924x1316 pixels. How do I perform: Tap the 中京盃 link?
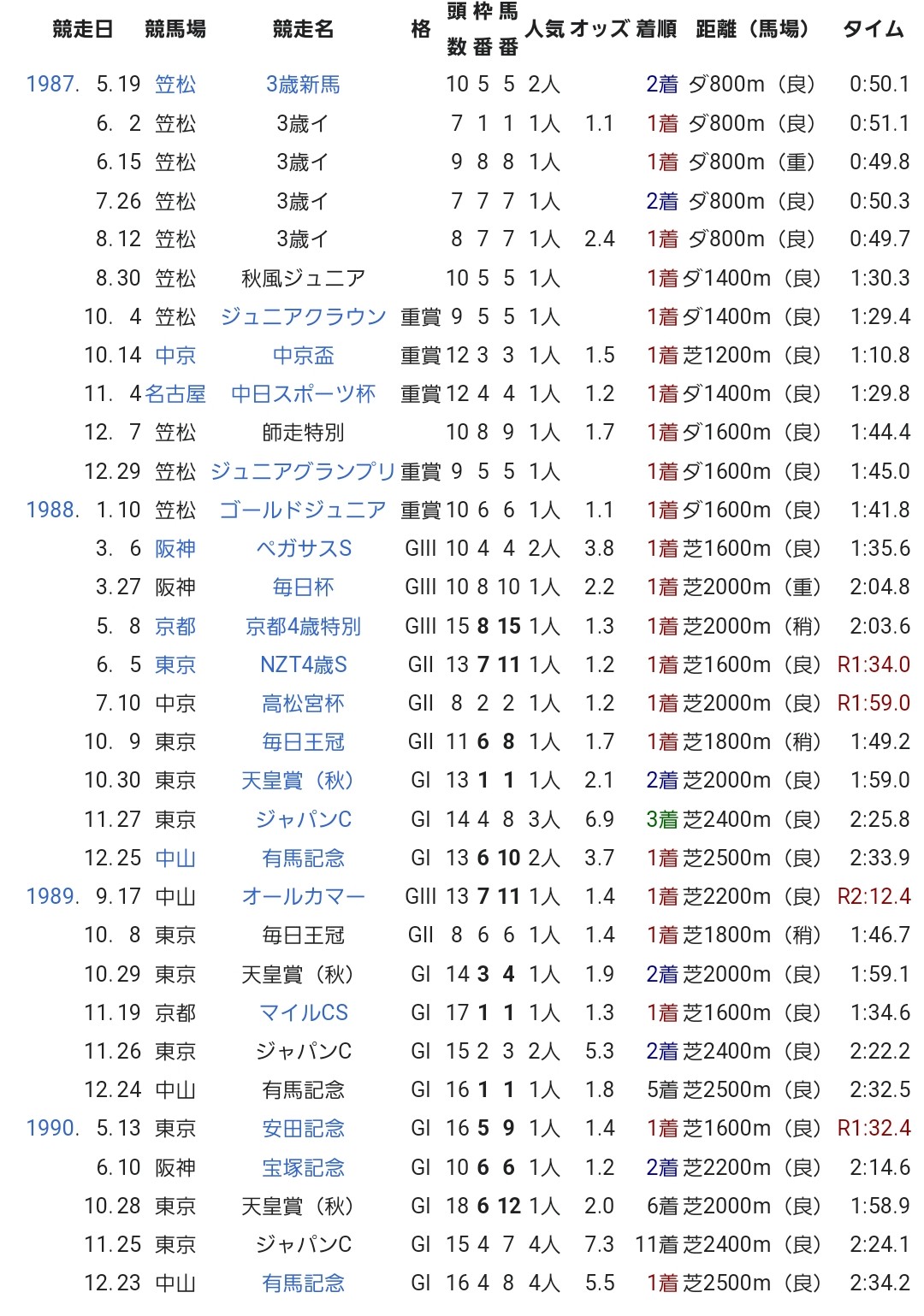pyautogui.click(x=303, y=355)
